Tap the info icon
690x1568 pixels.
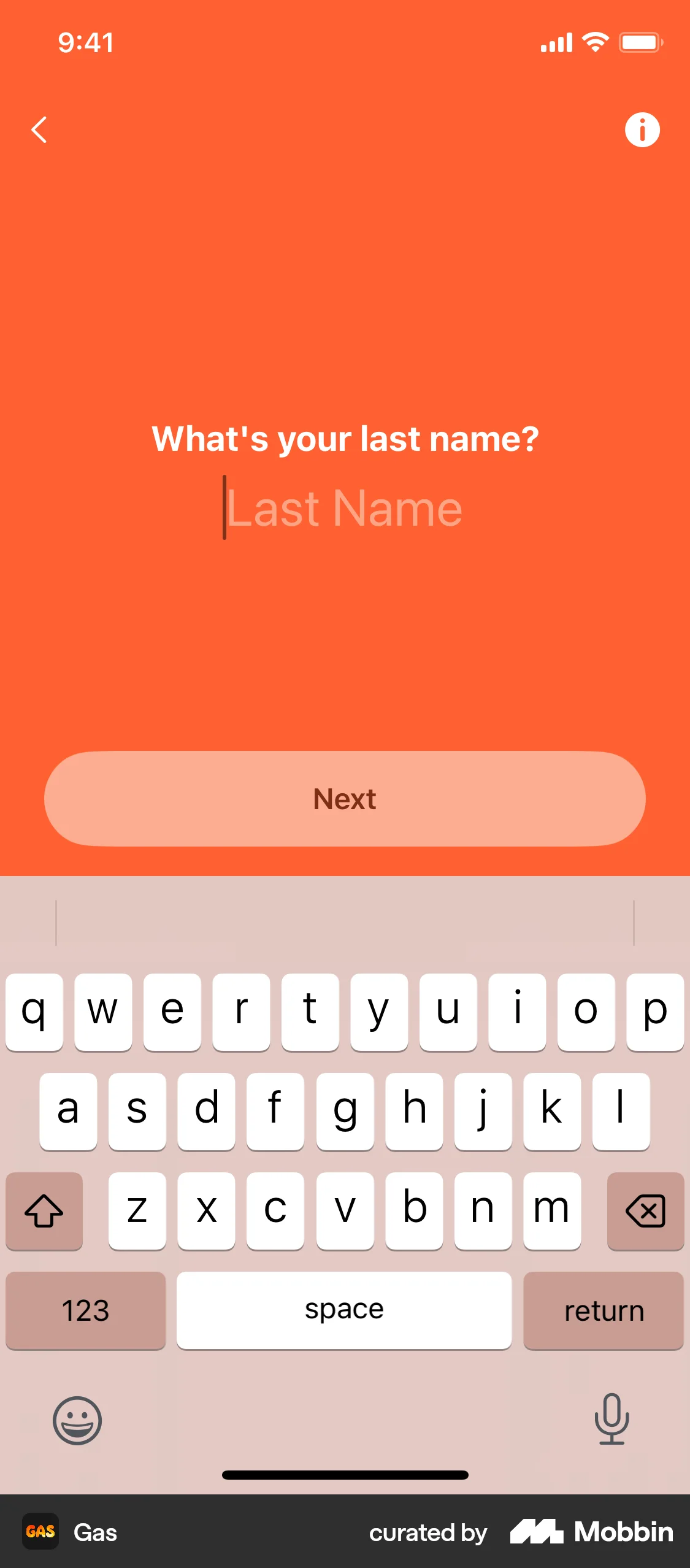[x=642, y=129]
